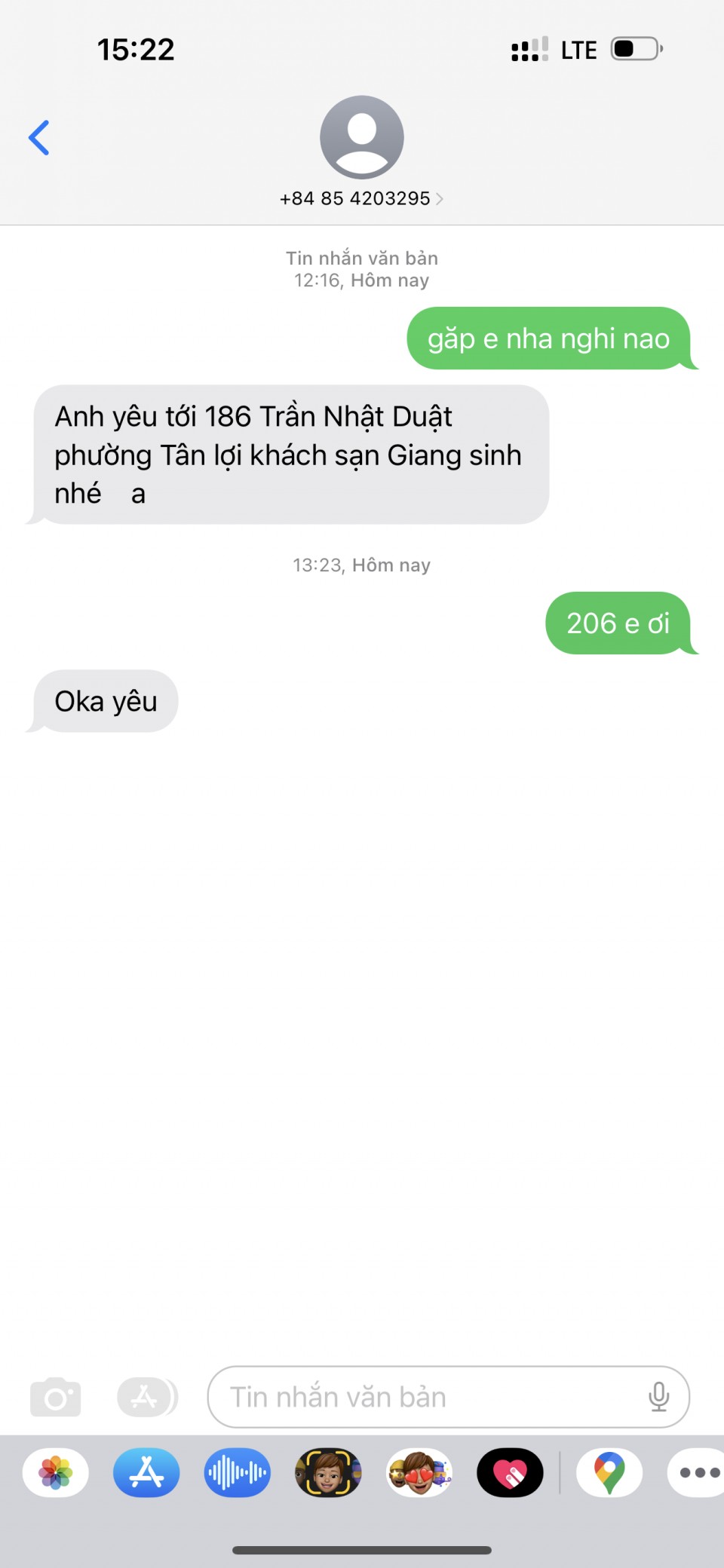The width and height of the screenshot is (724, 1568).
Task: Open the camera to attach a photo
Action: point(56,1397)
